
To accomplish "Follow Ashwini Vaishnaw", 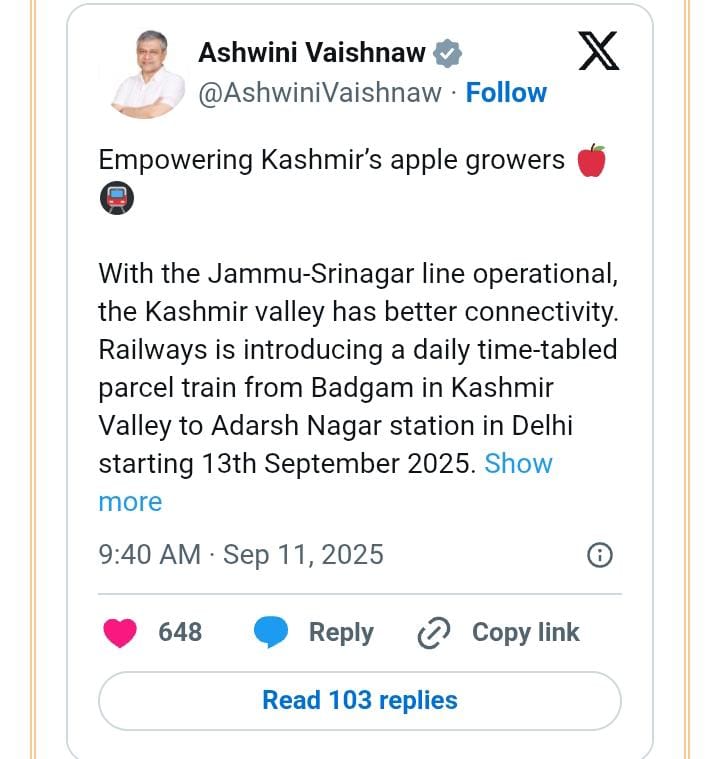I will point(506,93).
